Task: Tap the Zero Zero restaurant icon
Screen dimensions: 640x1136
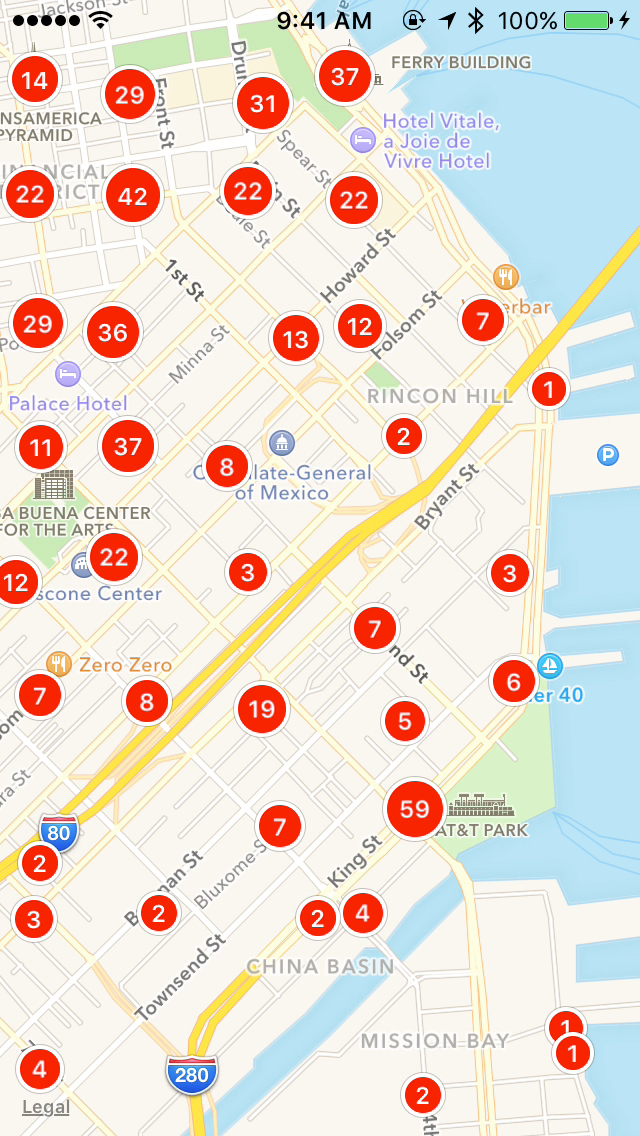Action: point(60,664)
